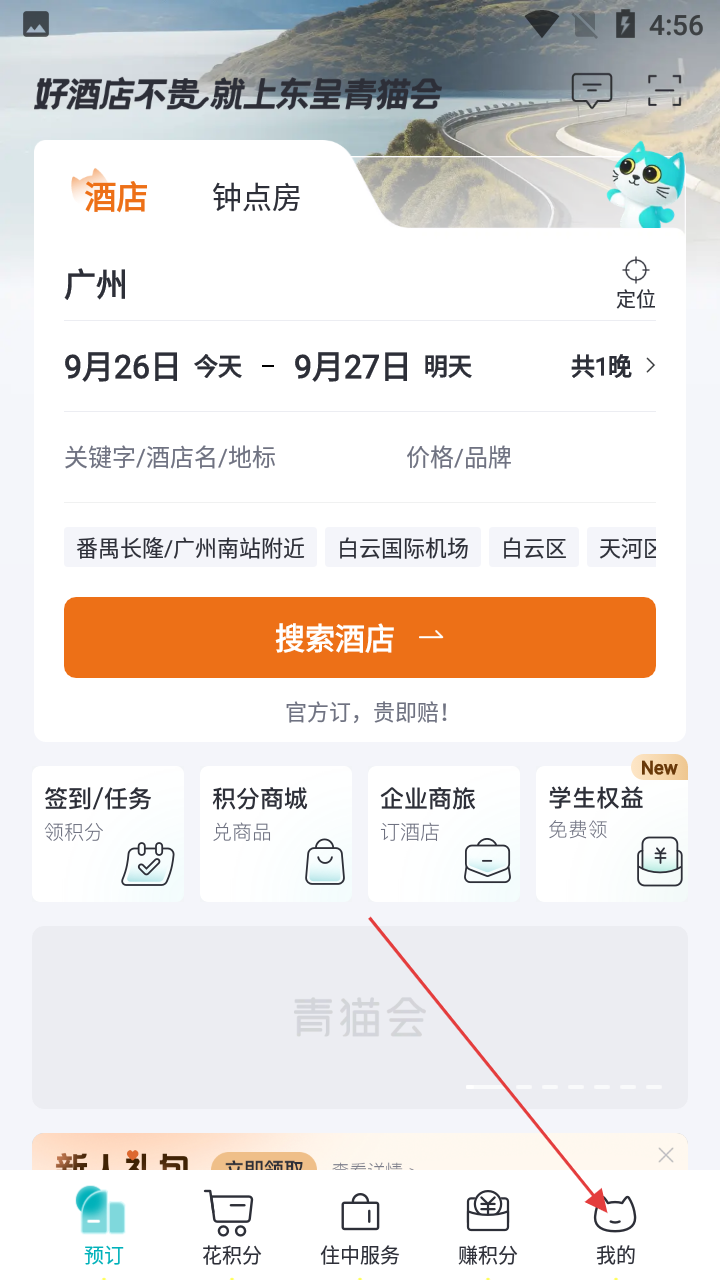Open the messages icon at top
This screenshot has height=1280, width=720.
coord(592,91)
